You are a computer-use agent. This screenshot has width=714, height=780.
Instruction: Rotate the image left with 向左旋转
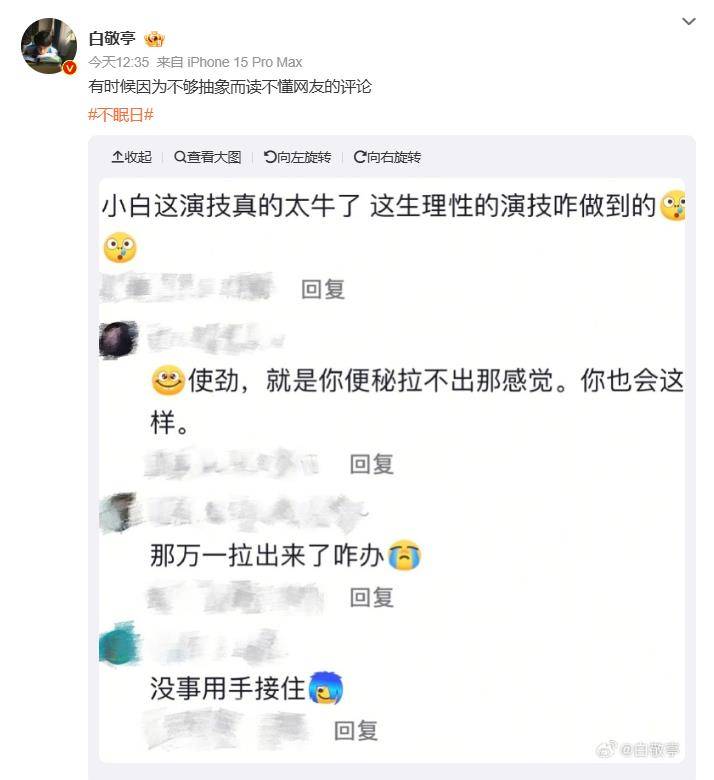297,157
